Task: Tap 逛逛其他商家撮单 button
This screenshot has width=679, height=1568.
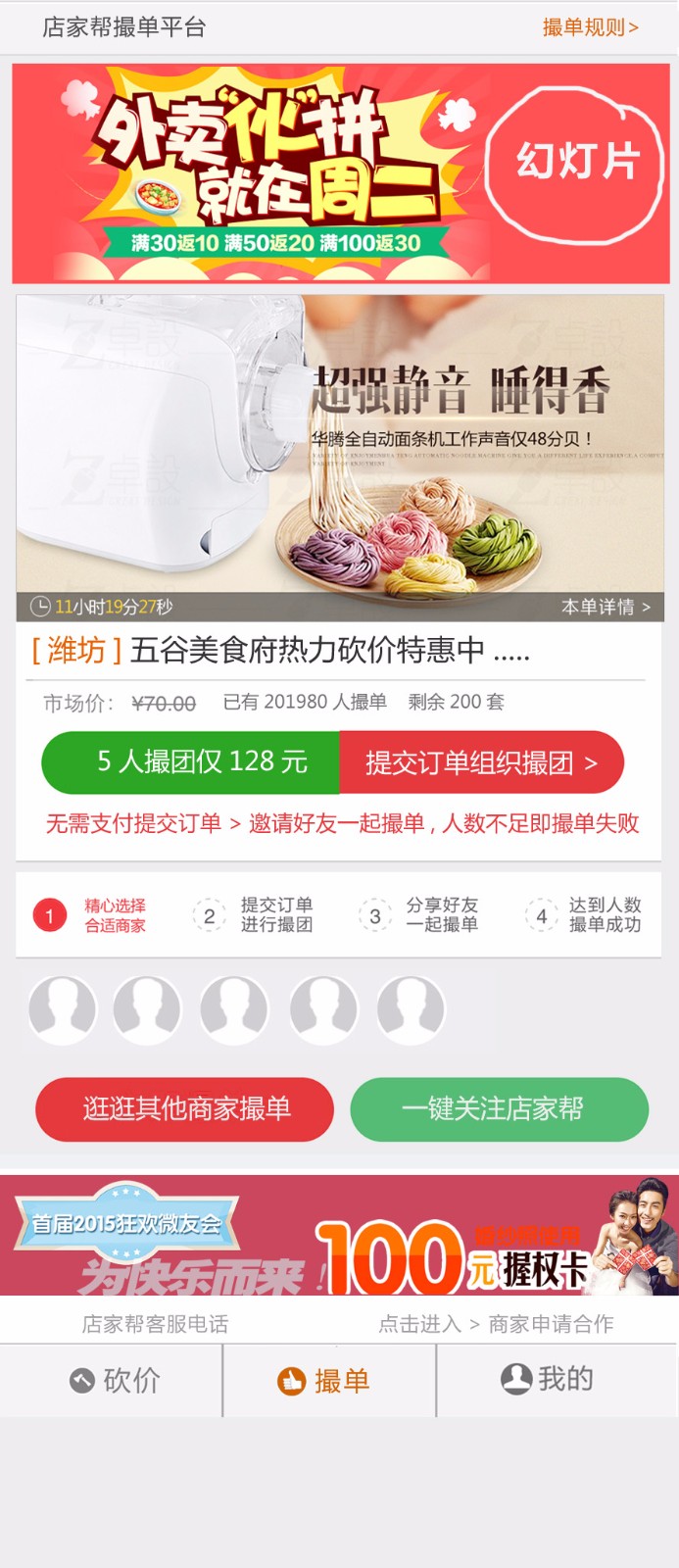Action: 185,1108
